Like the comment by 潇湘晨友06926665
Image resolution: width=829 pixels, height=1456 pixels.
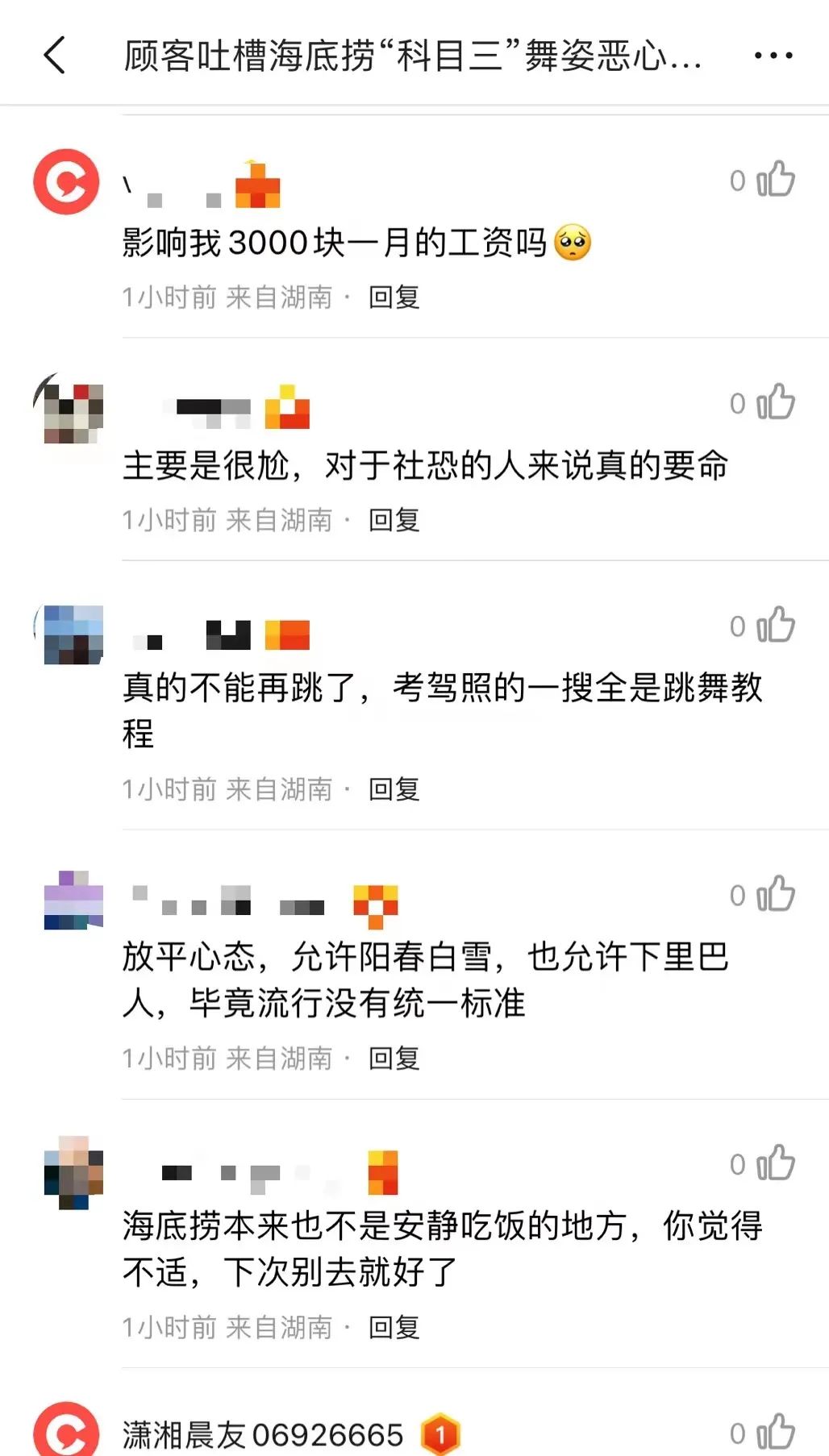775,1433
